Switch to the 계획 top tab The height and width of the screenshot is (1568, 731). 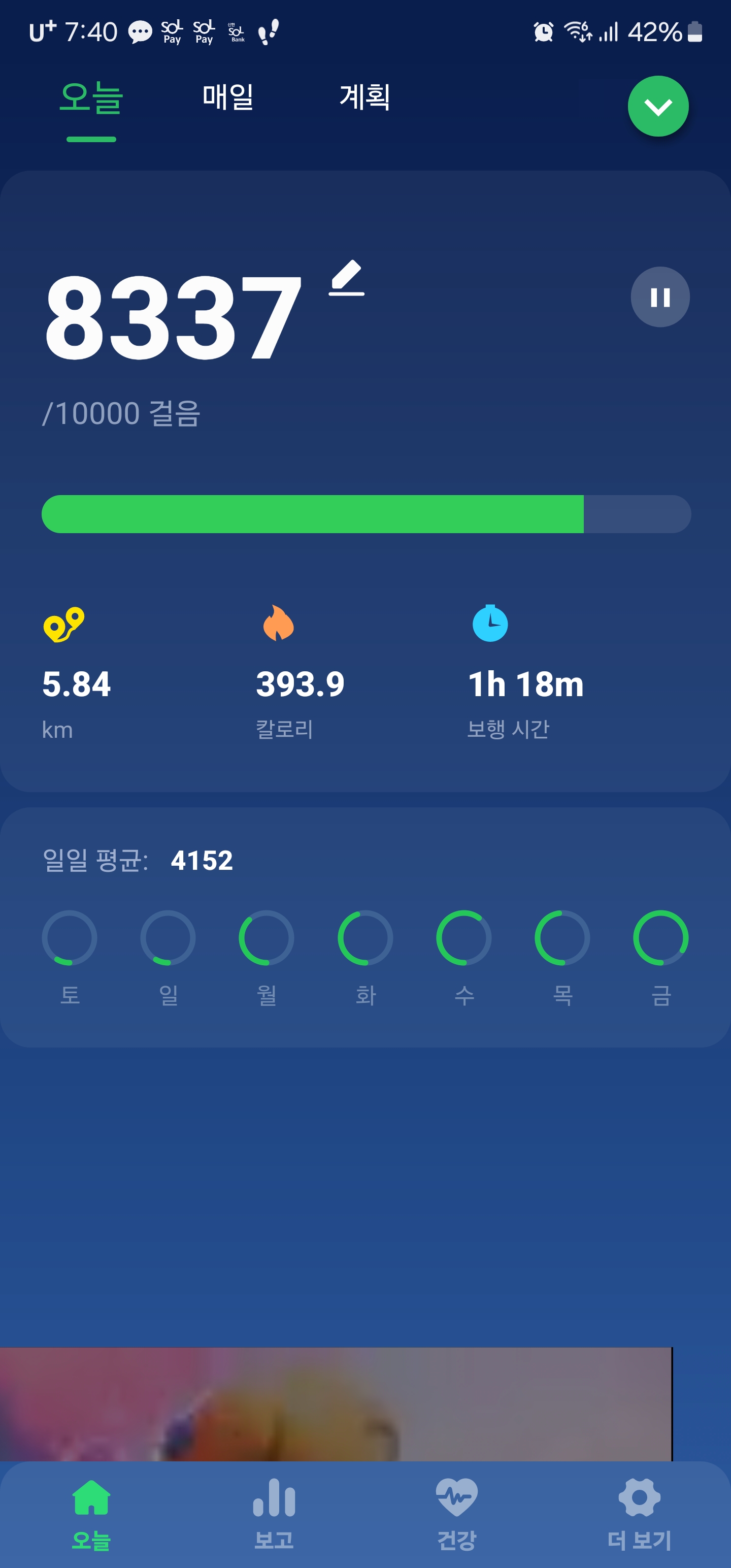pyautogui.click(x=364, y=97)
